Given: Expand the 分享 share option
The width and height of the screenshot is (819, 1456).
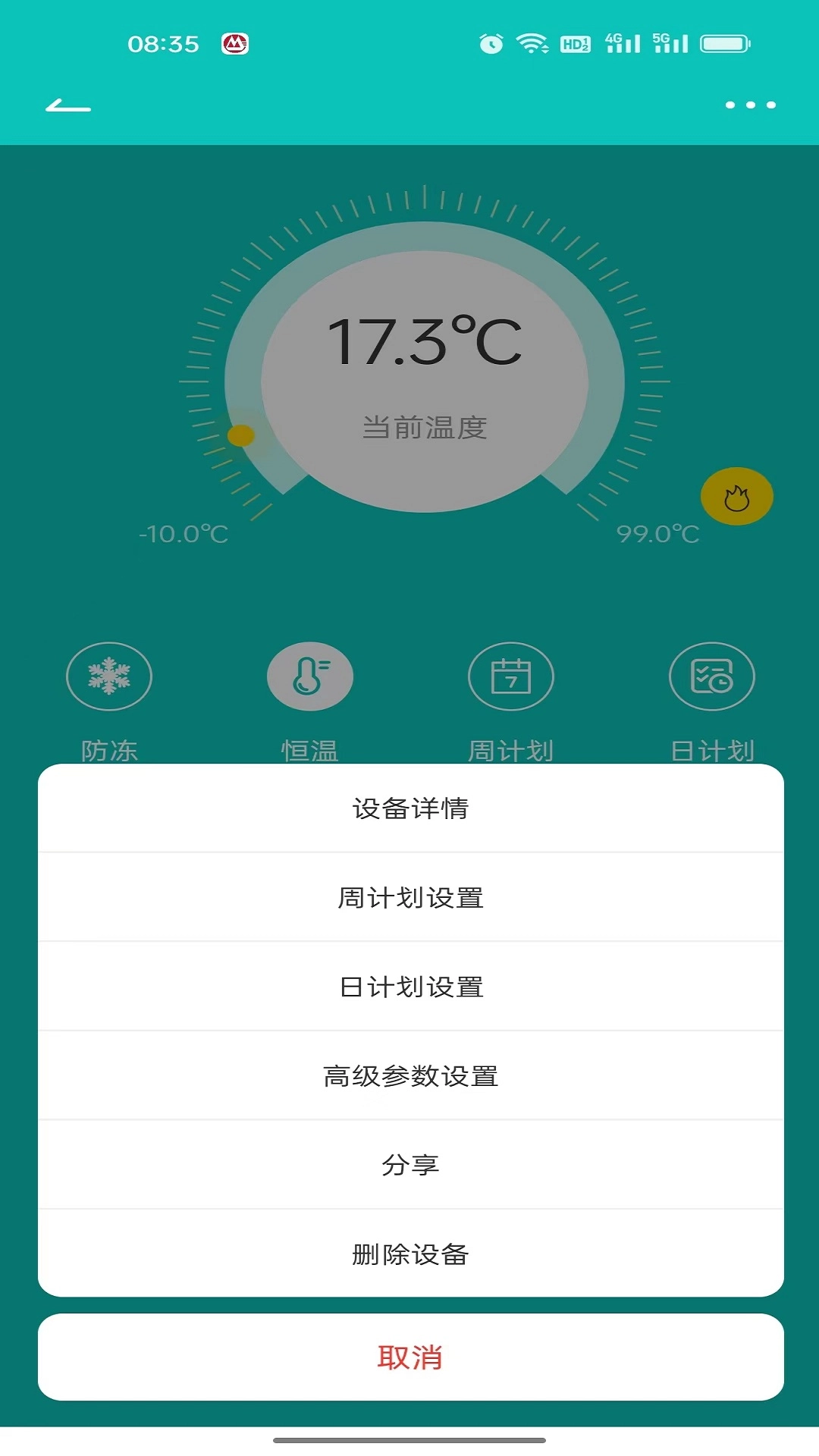Looking at the screenshot, I should pos(409,1165).
